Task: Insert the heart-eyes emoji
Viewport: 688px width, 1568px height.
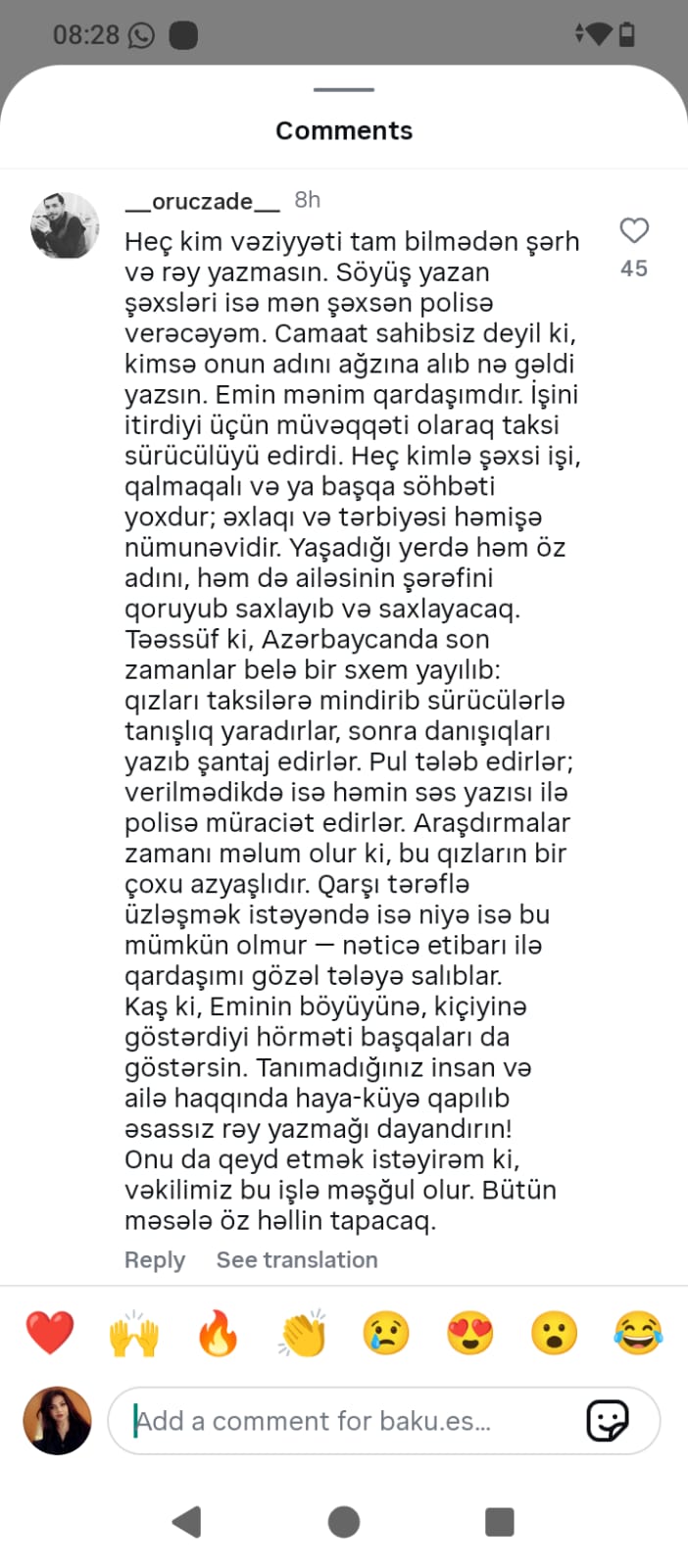Action: [470, 1334]
